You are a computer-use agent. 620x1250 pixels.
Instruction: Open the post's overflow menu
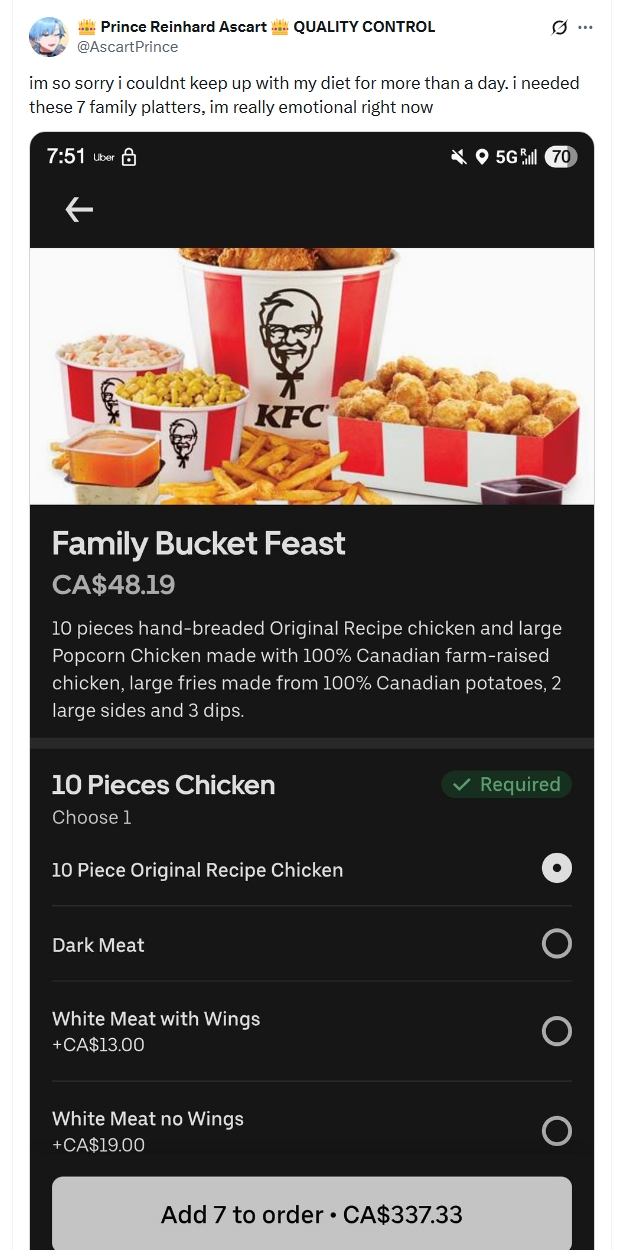[585, 27]
